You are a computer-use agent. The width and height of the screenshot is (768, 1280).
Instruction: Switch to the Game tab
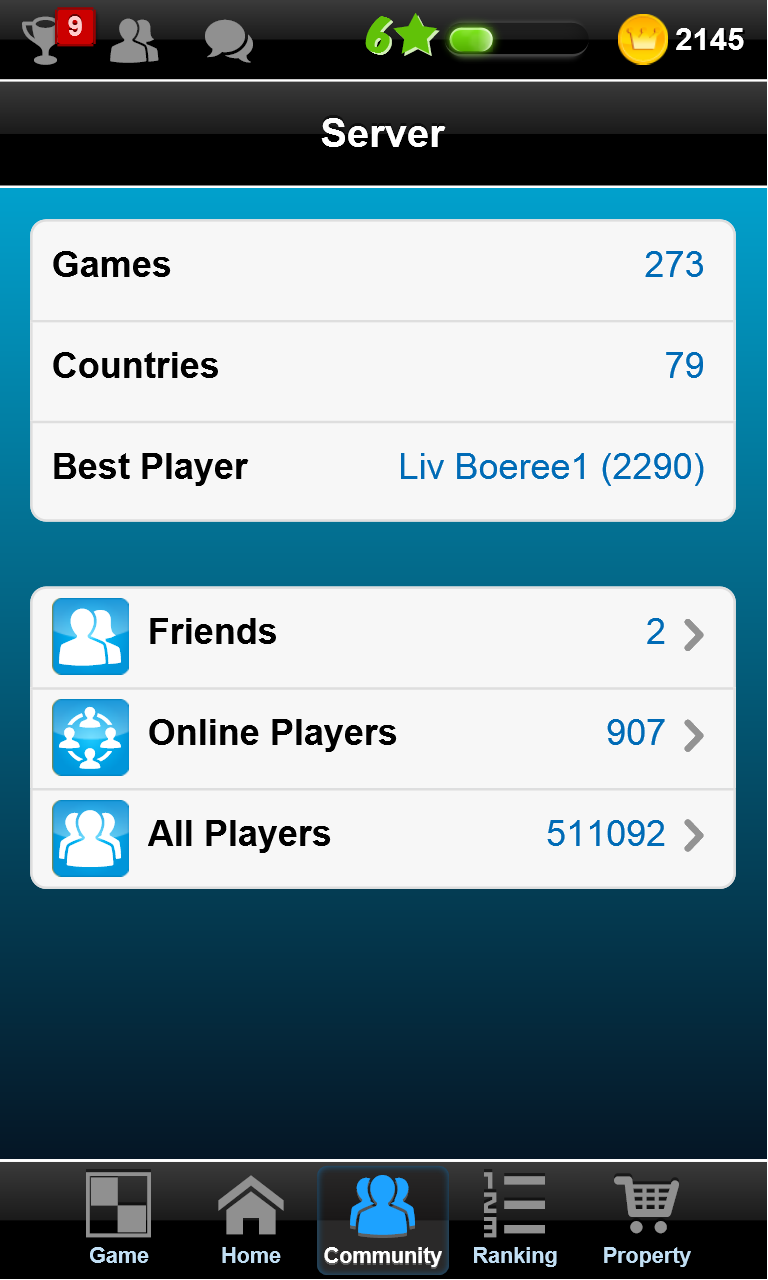pyautogui.click(x=118, y=1220)
